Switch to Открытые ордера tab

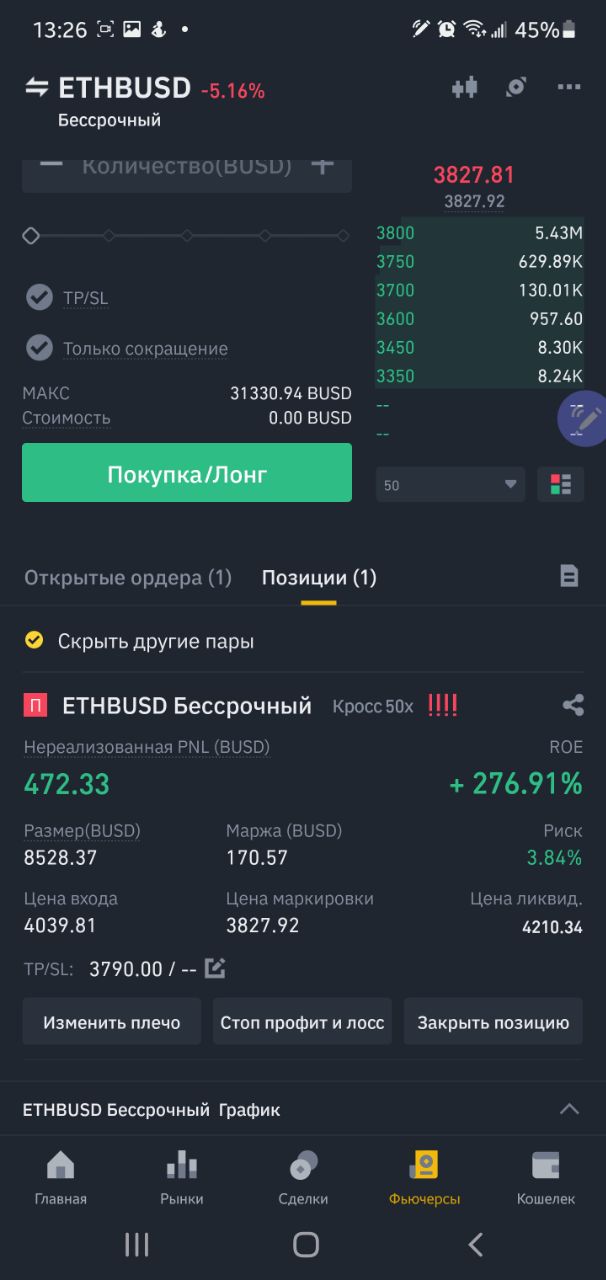coord(128,578)
